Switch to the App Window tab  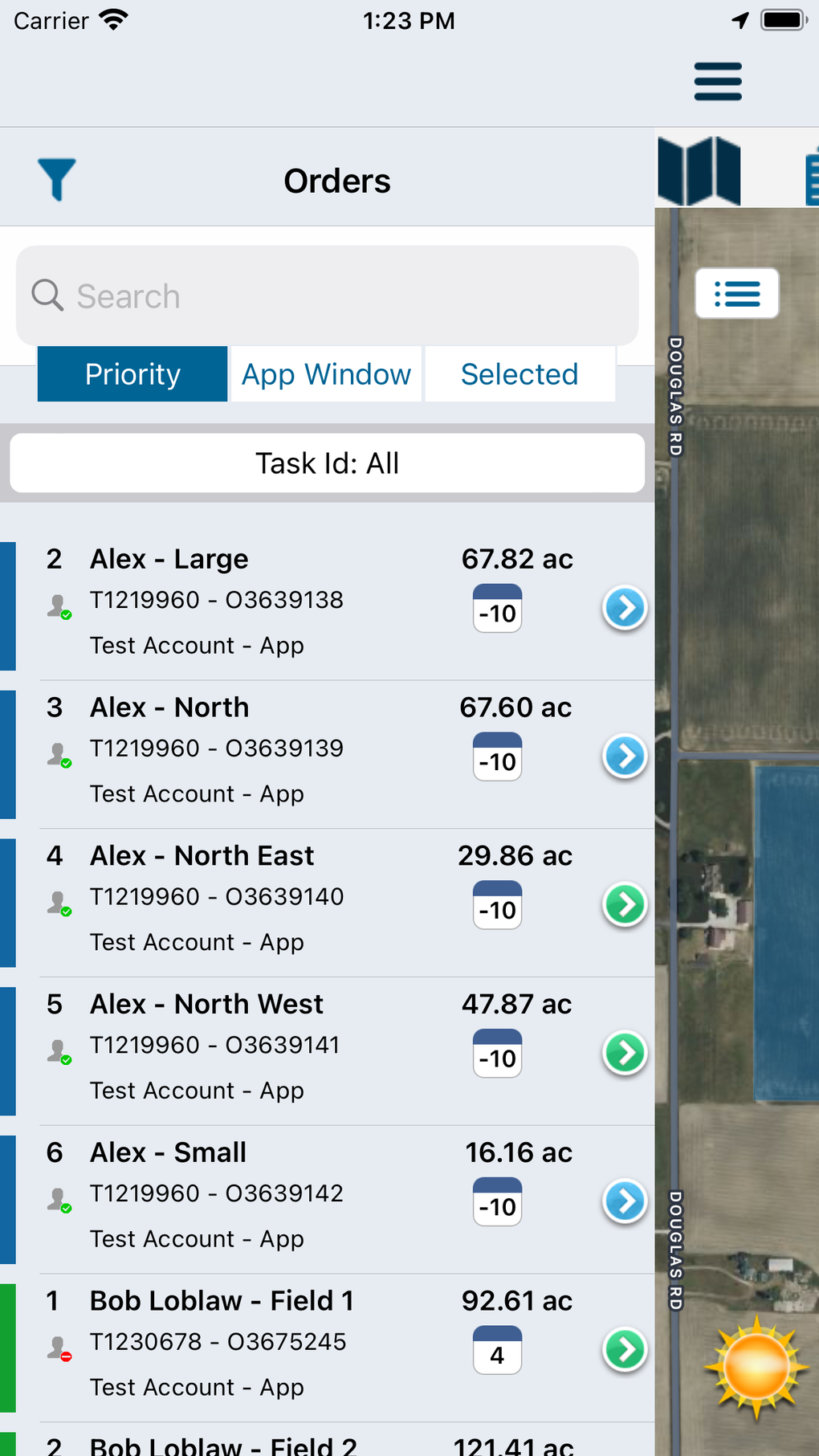(x=324, y=373)
